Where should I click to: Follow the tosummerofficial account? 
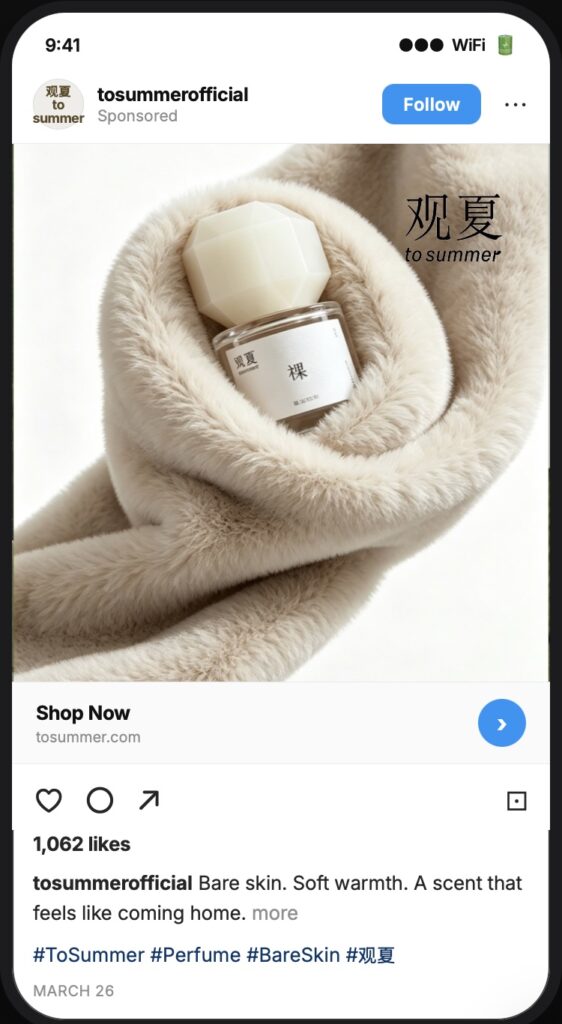click(x=431, y=104)
